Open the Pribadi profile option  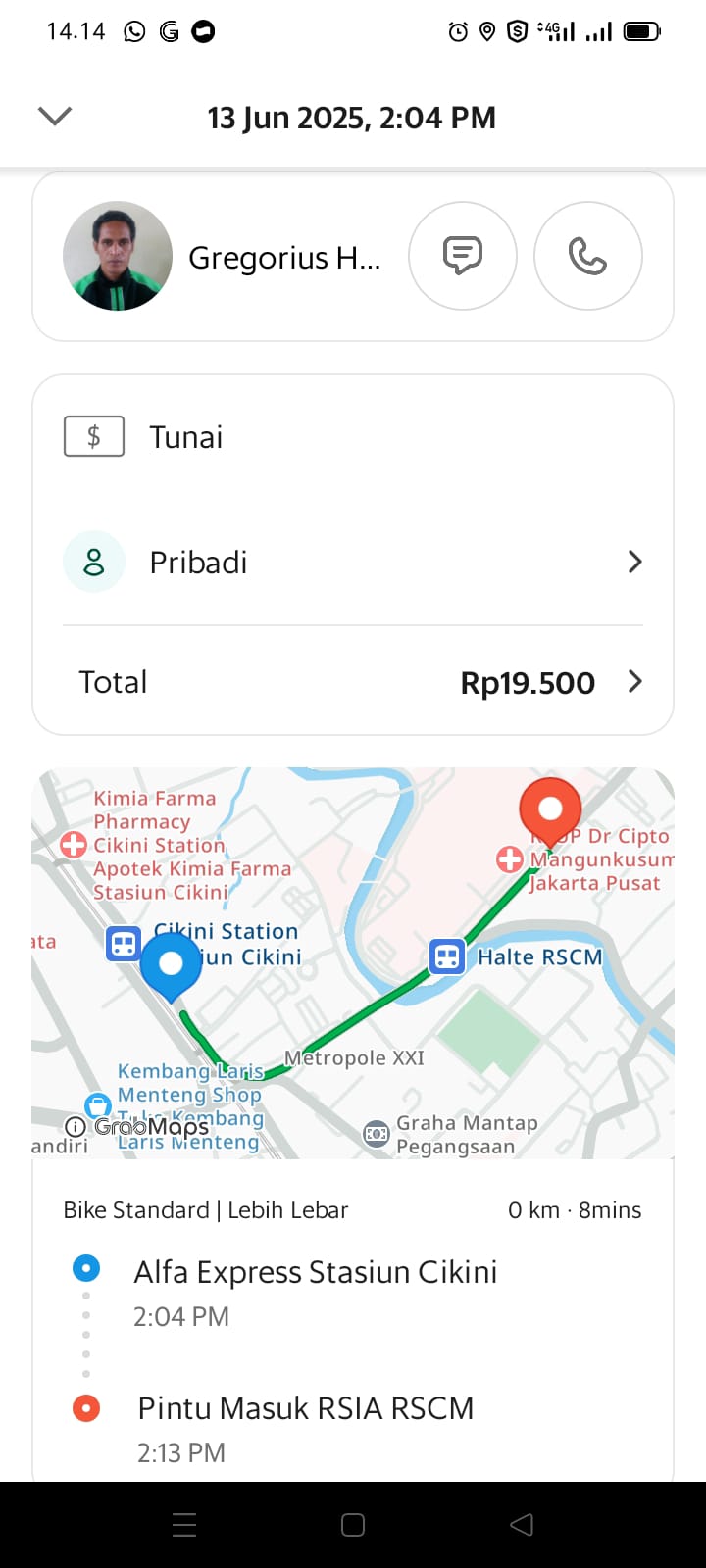click(353, 563)
